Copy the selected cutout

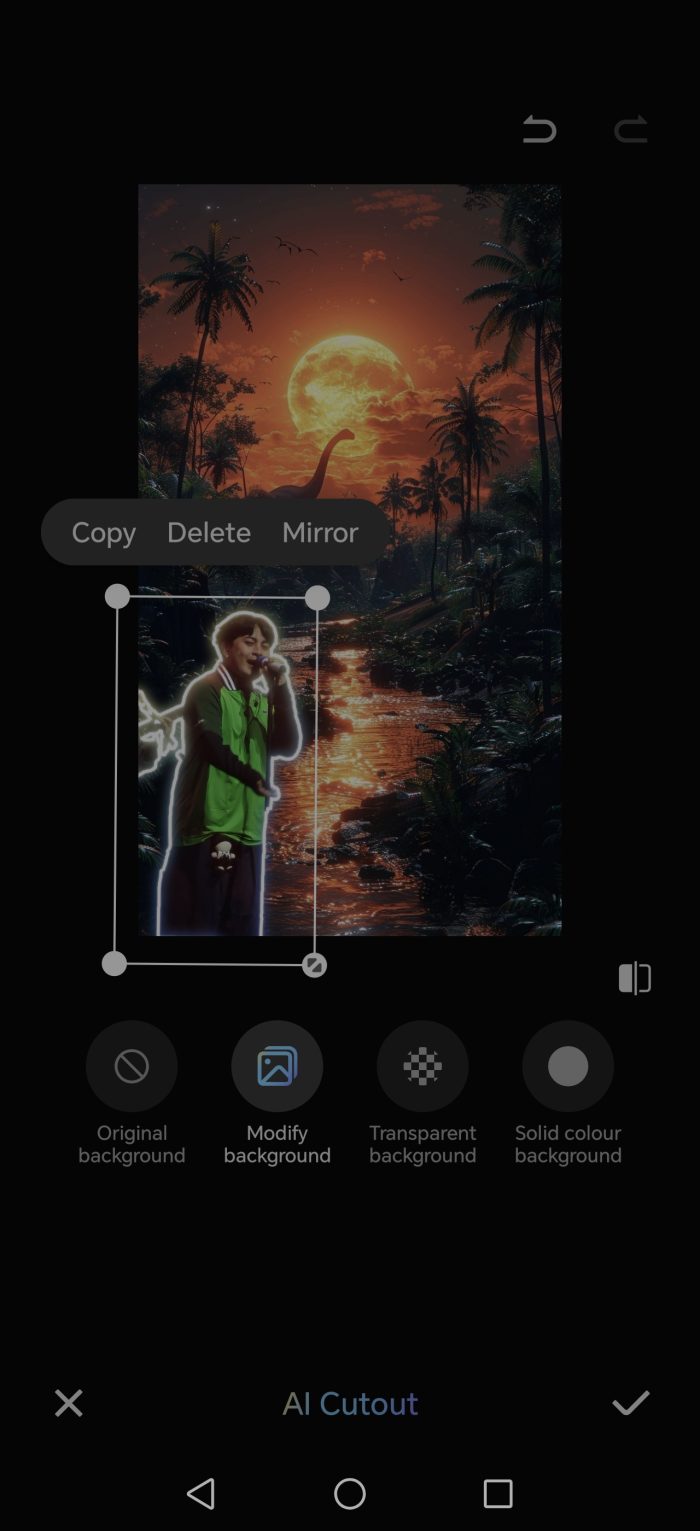tap(103, 533)
